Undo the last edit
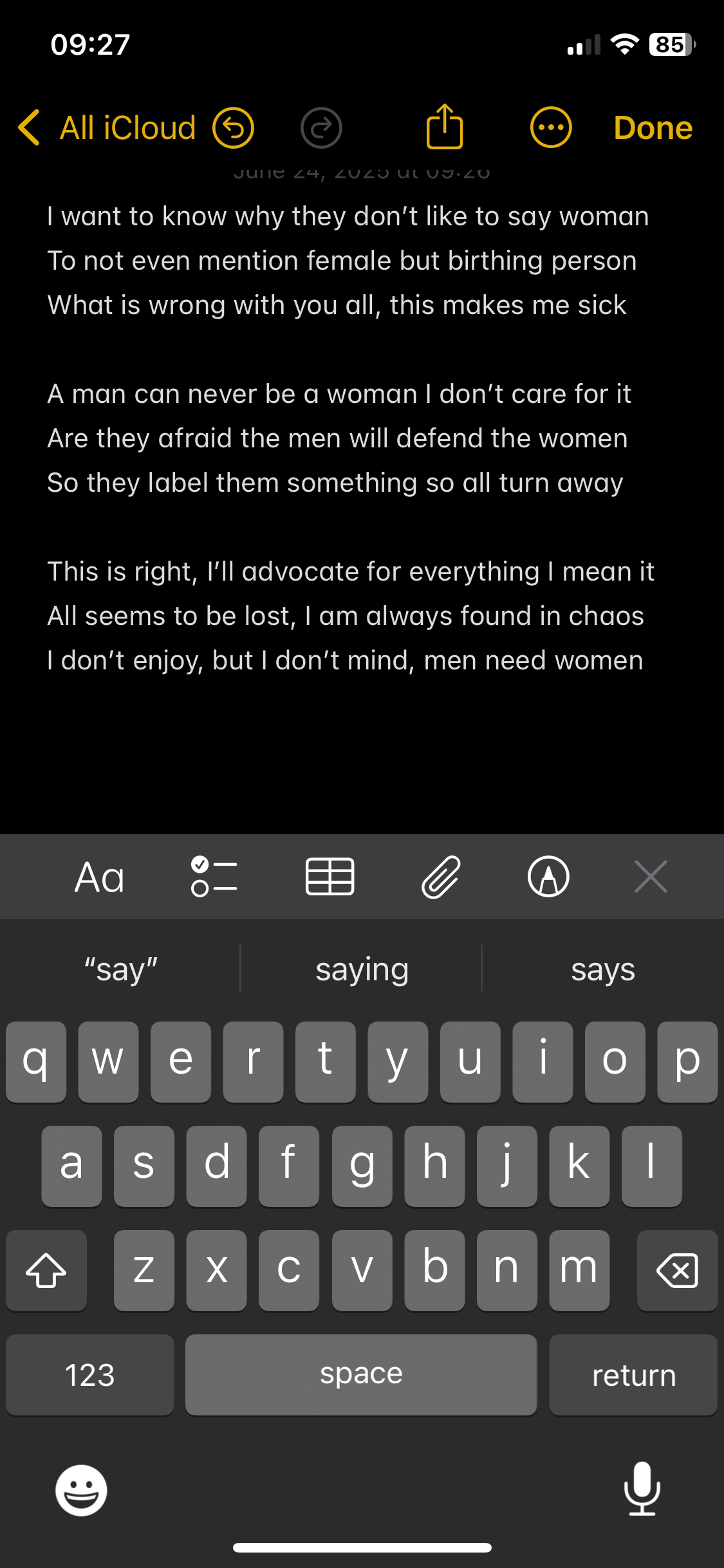The height and width of the screenshot is (1568, 724). [234, 127]
